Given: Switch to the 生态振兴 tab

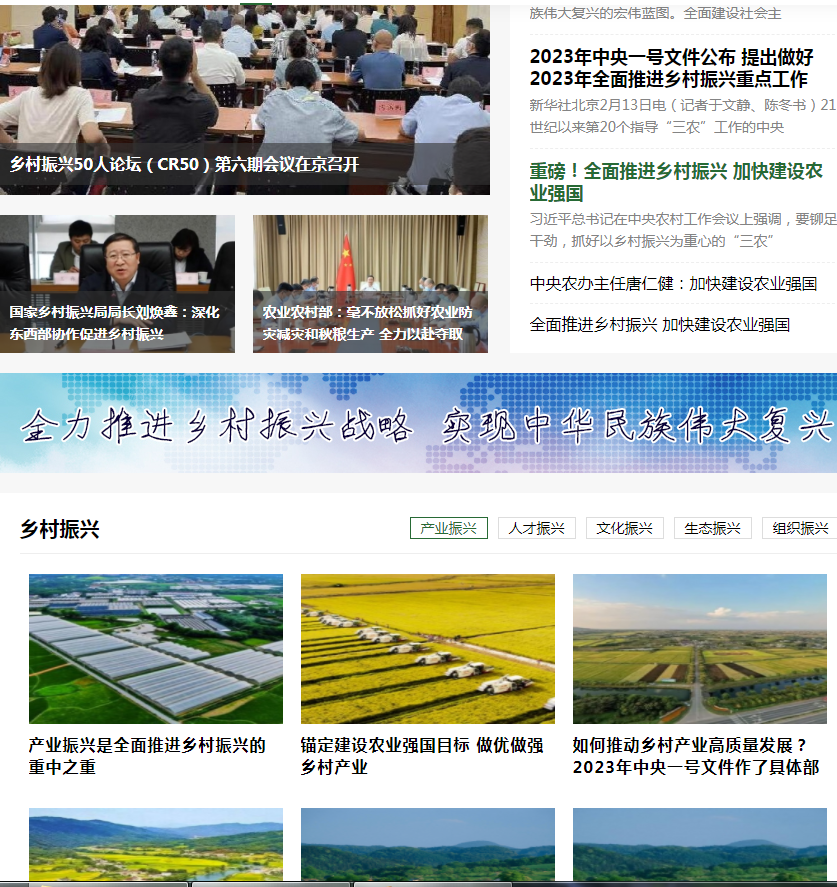Looking at the screenshot, I should coord(712,528).
